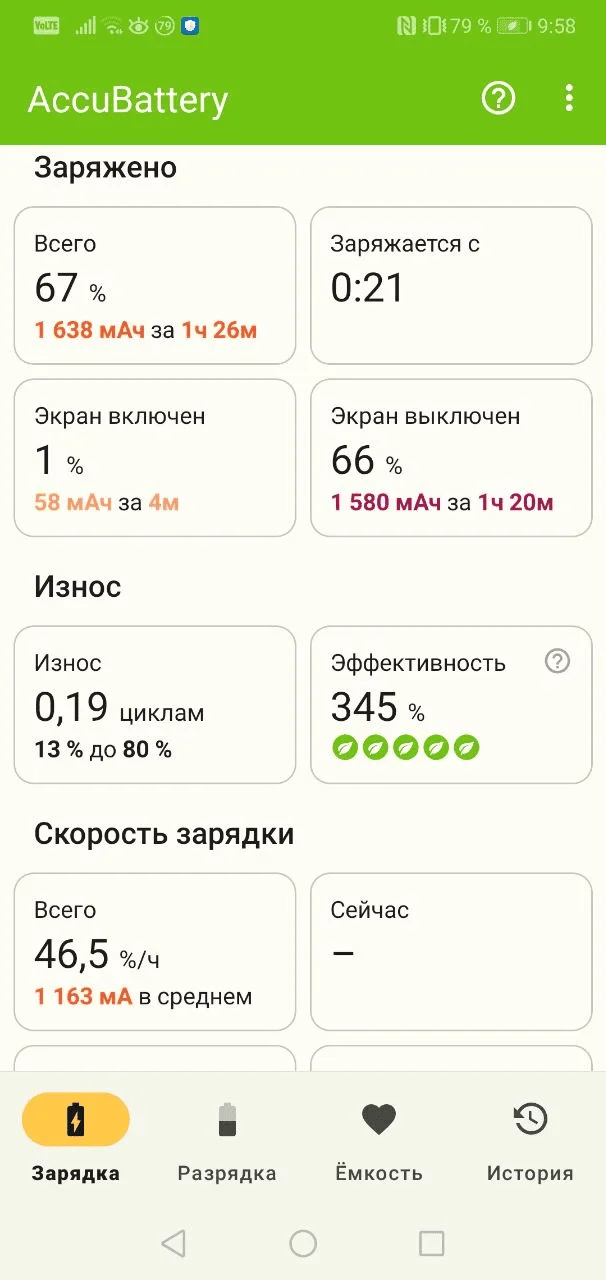606x1280 pixels.
Task: Go back with the system back button
Action: [173, 1243]
